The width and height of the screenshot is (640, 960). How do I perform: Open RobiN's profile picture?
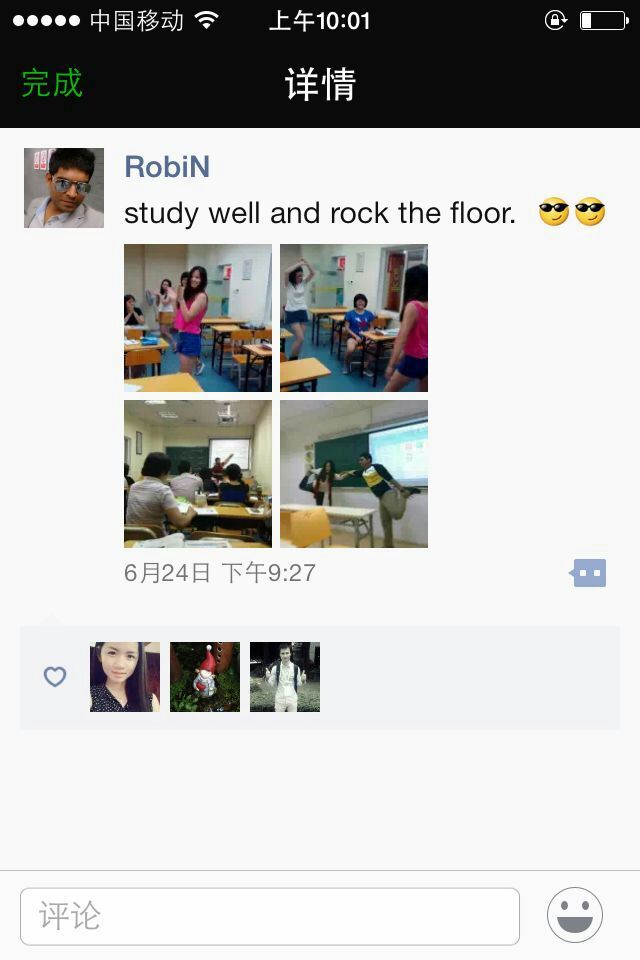pos(64,188)
